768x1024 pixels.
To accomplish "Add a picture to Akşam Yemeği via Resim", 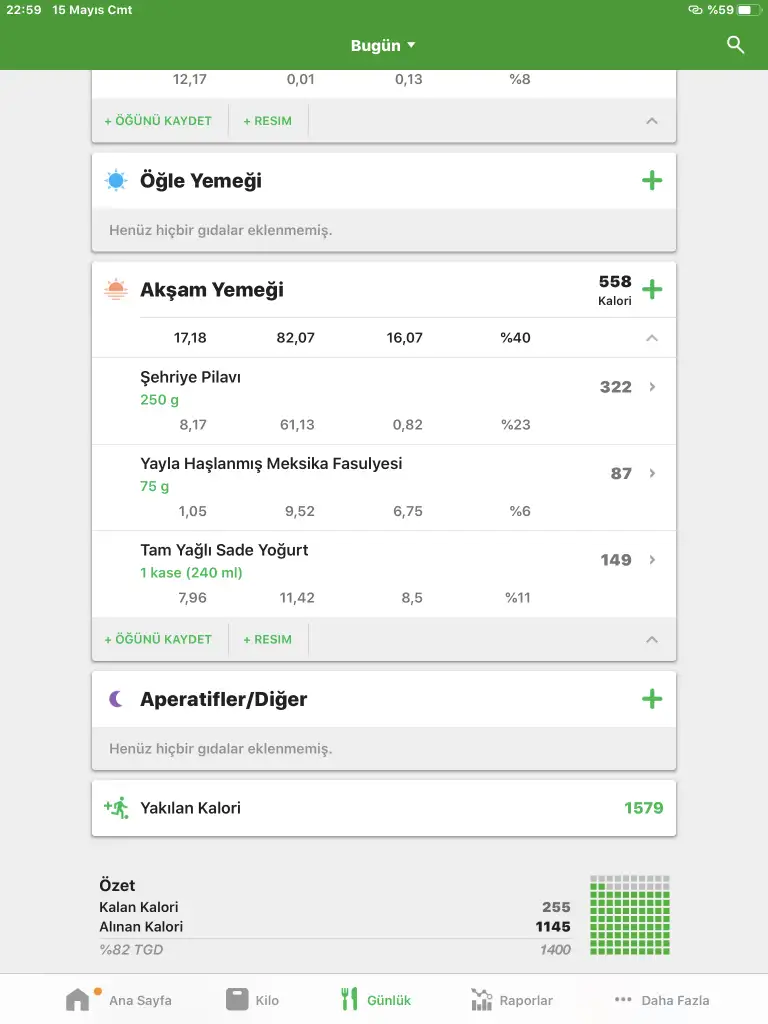I will click(267, 639).
